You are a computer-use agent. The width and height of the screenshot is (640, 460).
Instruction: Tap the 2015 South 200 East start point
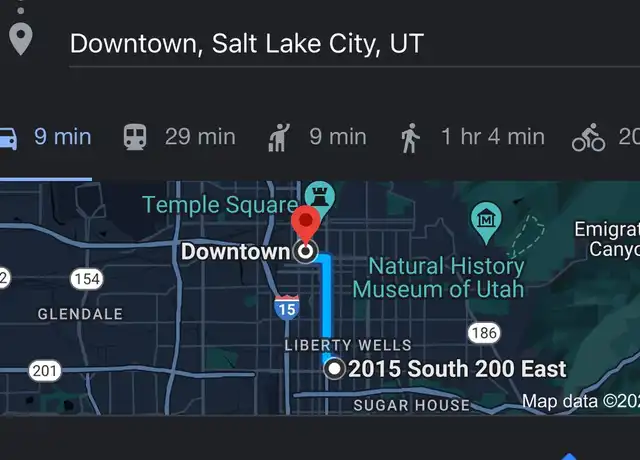(x=336, y=370)
